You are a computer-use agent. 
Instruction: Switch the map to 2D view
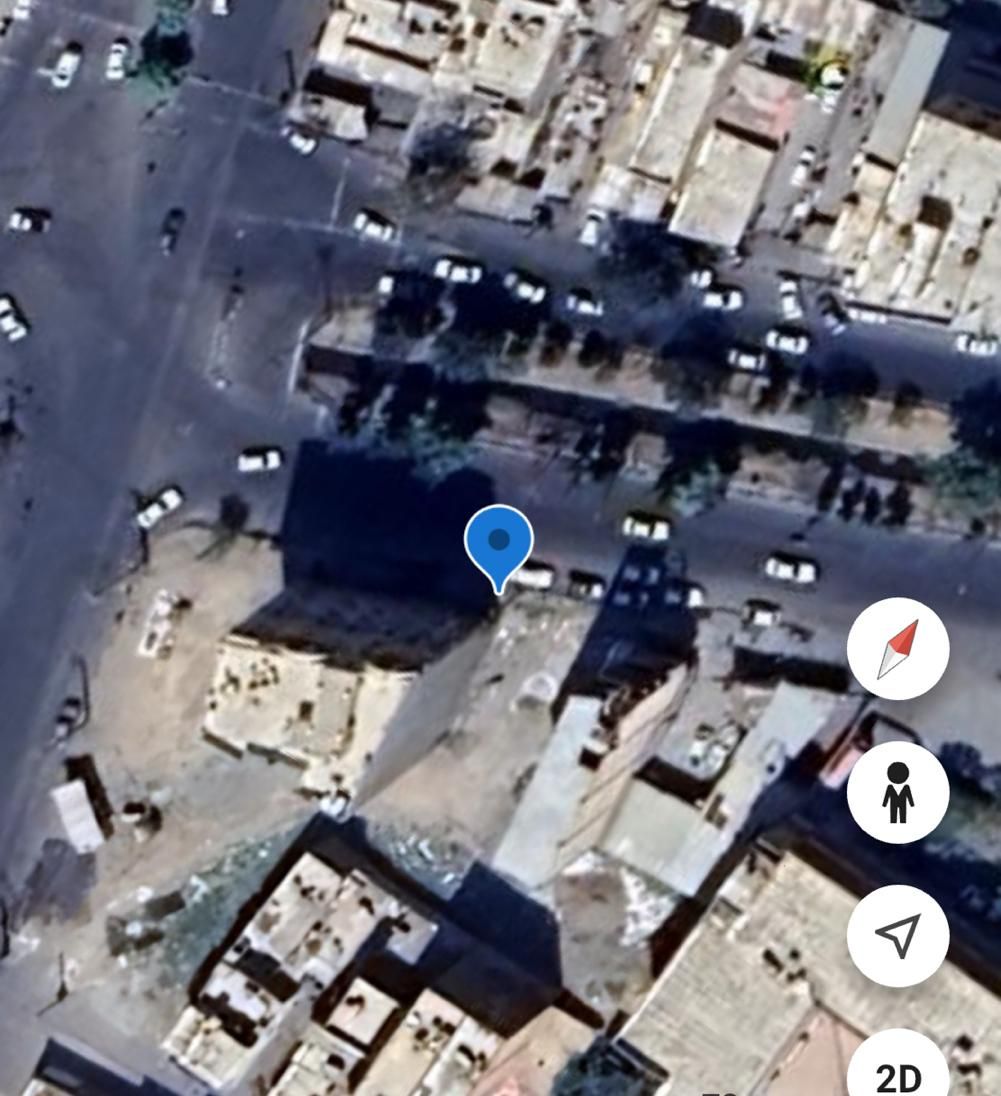point(898,1068)
